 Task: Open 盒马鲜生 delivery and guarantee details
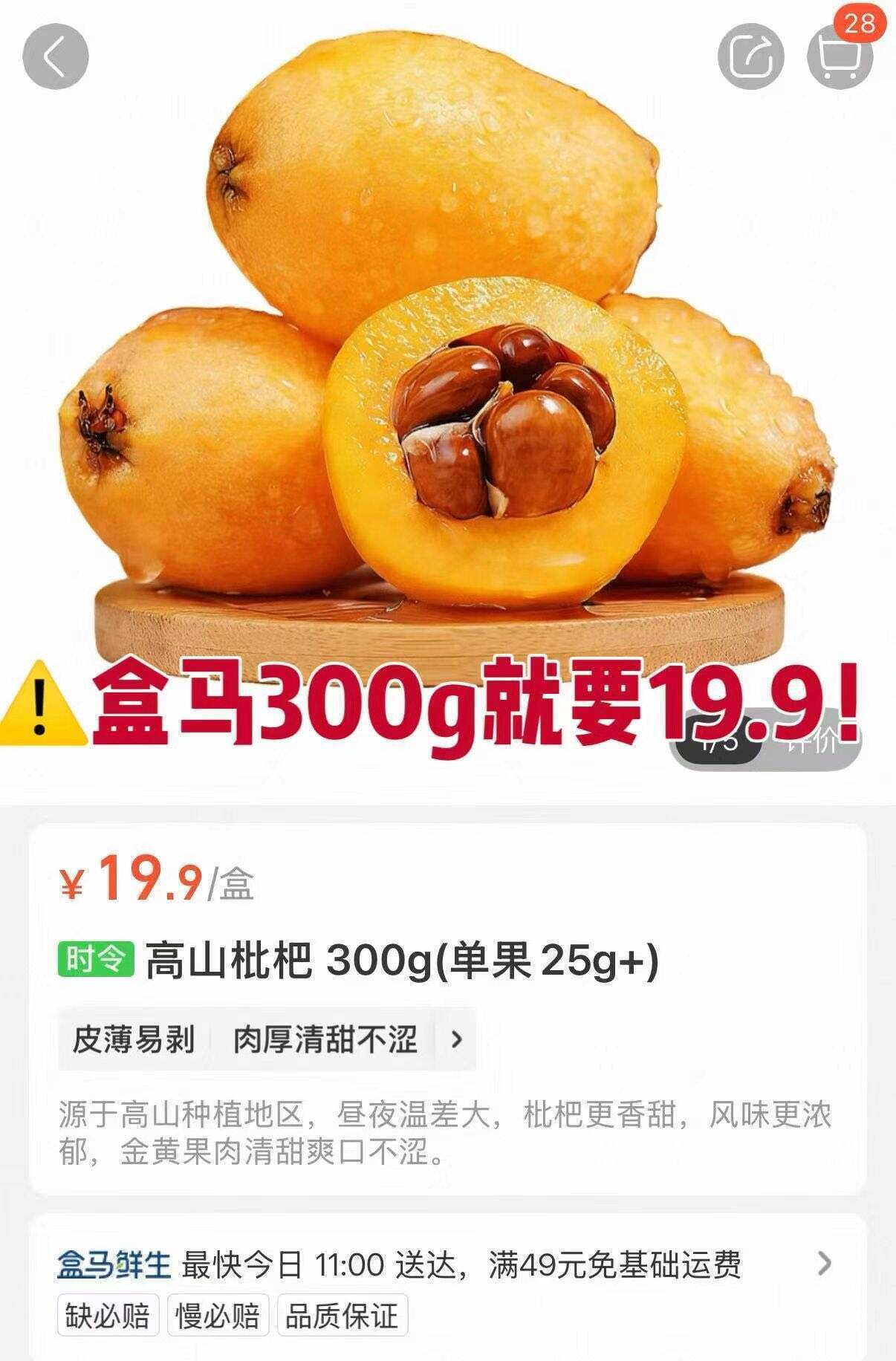[823, 1264]
